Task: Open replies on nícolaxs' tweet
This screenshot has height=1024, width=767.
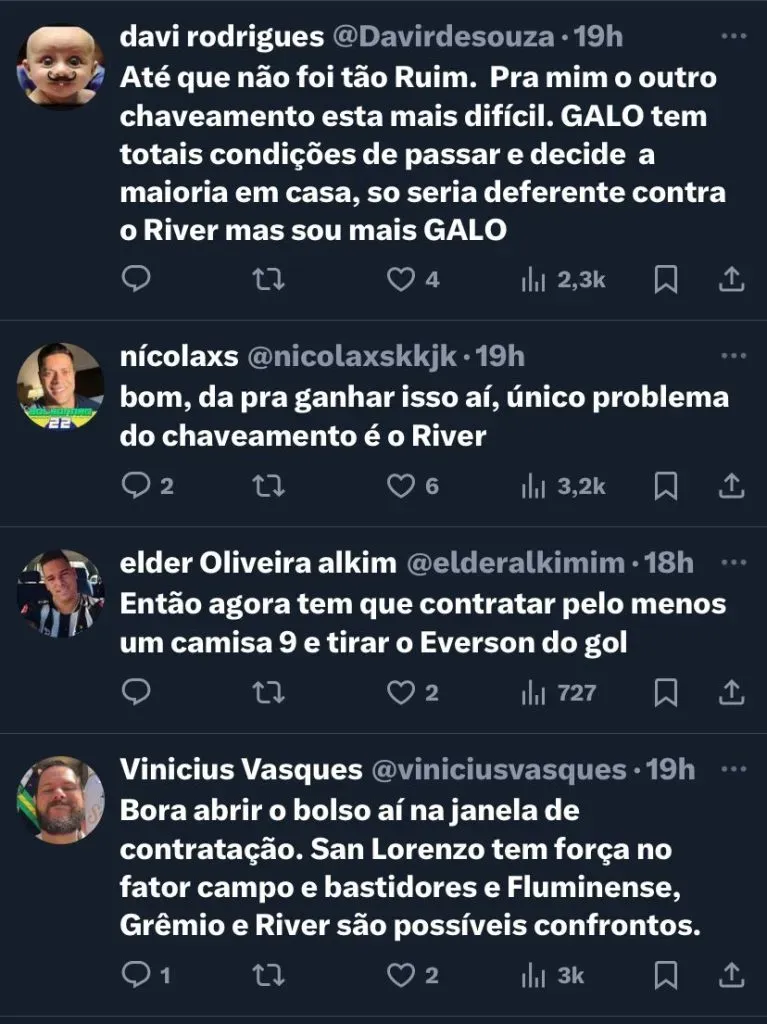Action: pyautogui.click(x=135, y=486)
